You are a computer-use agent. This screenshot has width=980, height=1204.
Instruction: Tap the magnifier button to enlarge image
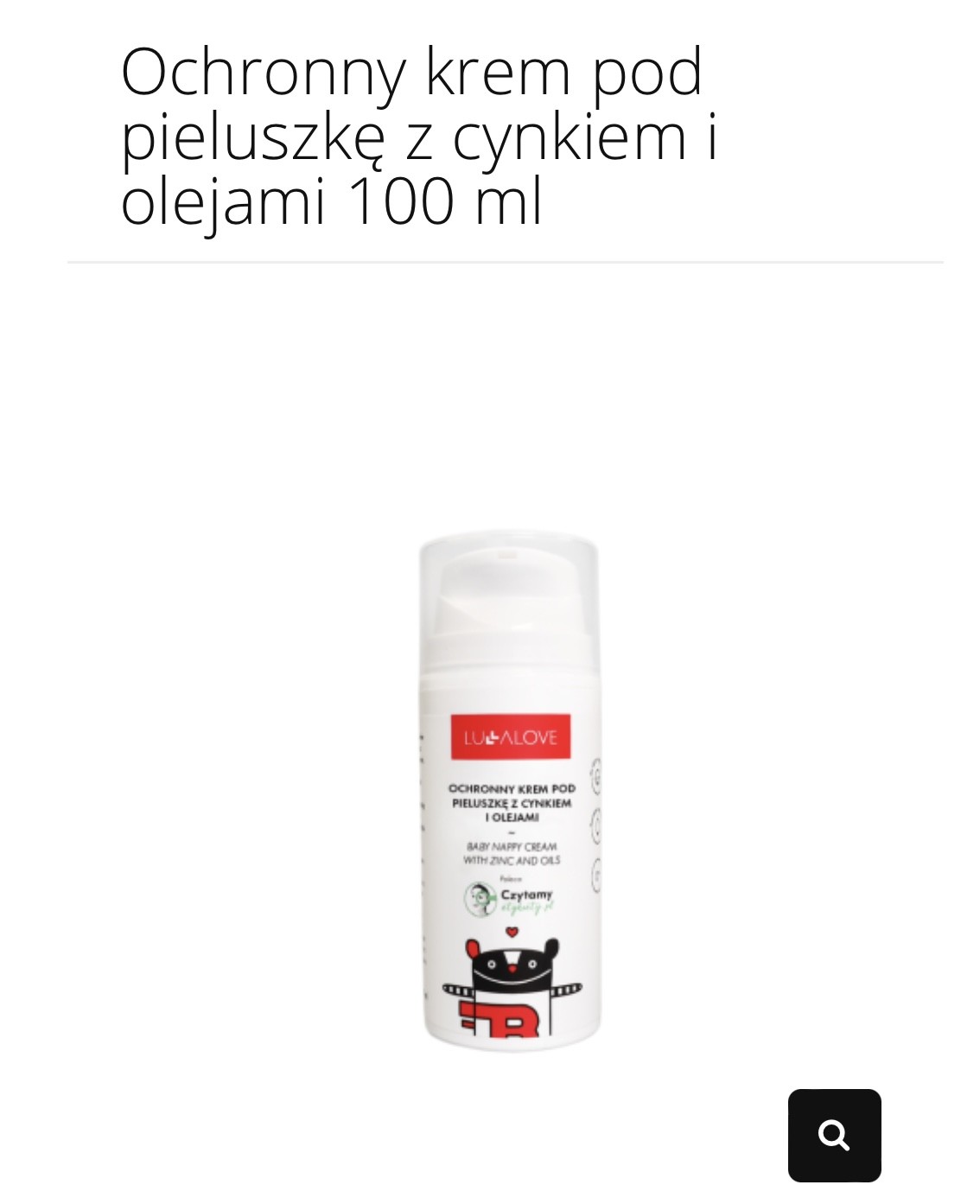834,1135
